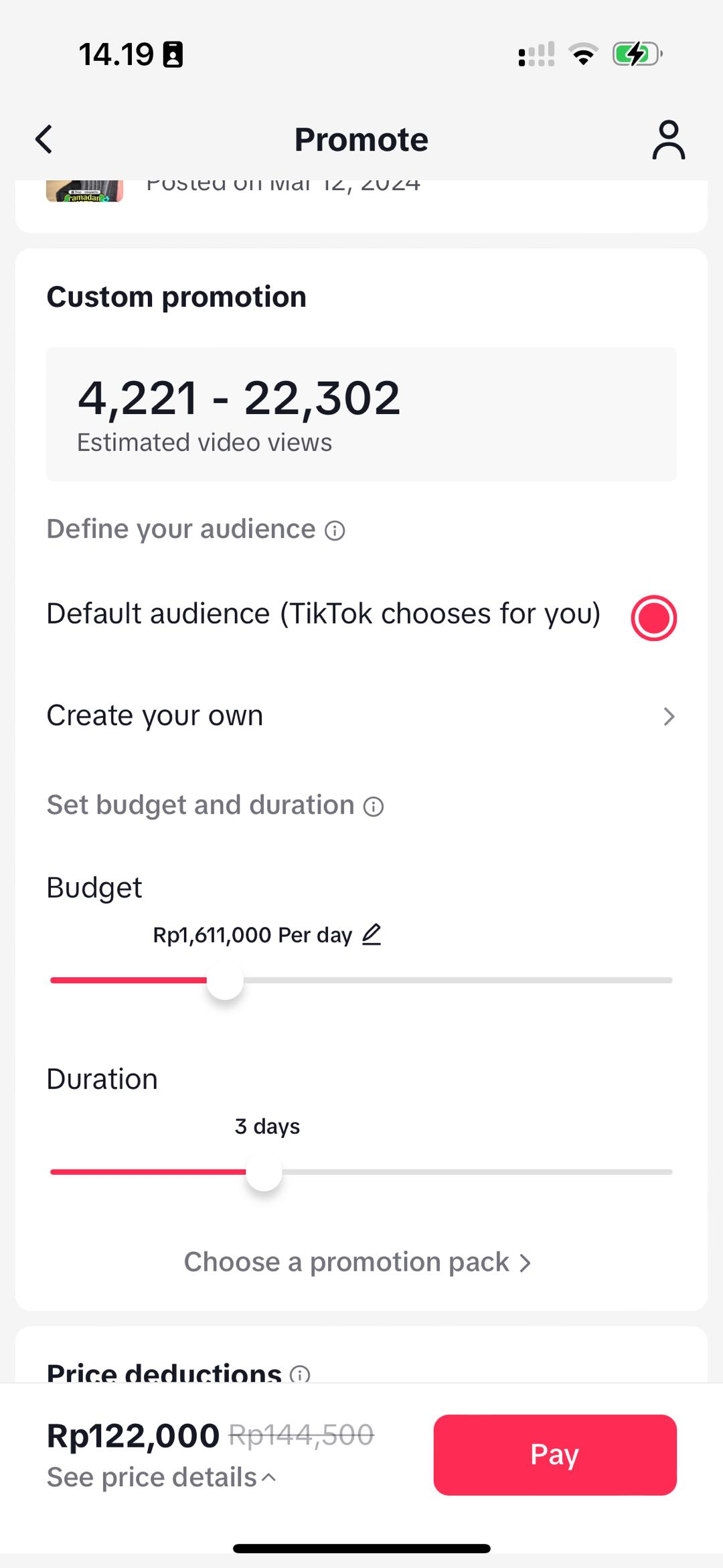View Price deductions info
The height and width of the screenshot is (1568, 723).
click(300, 1374)
